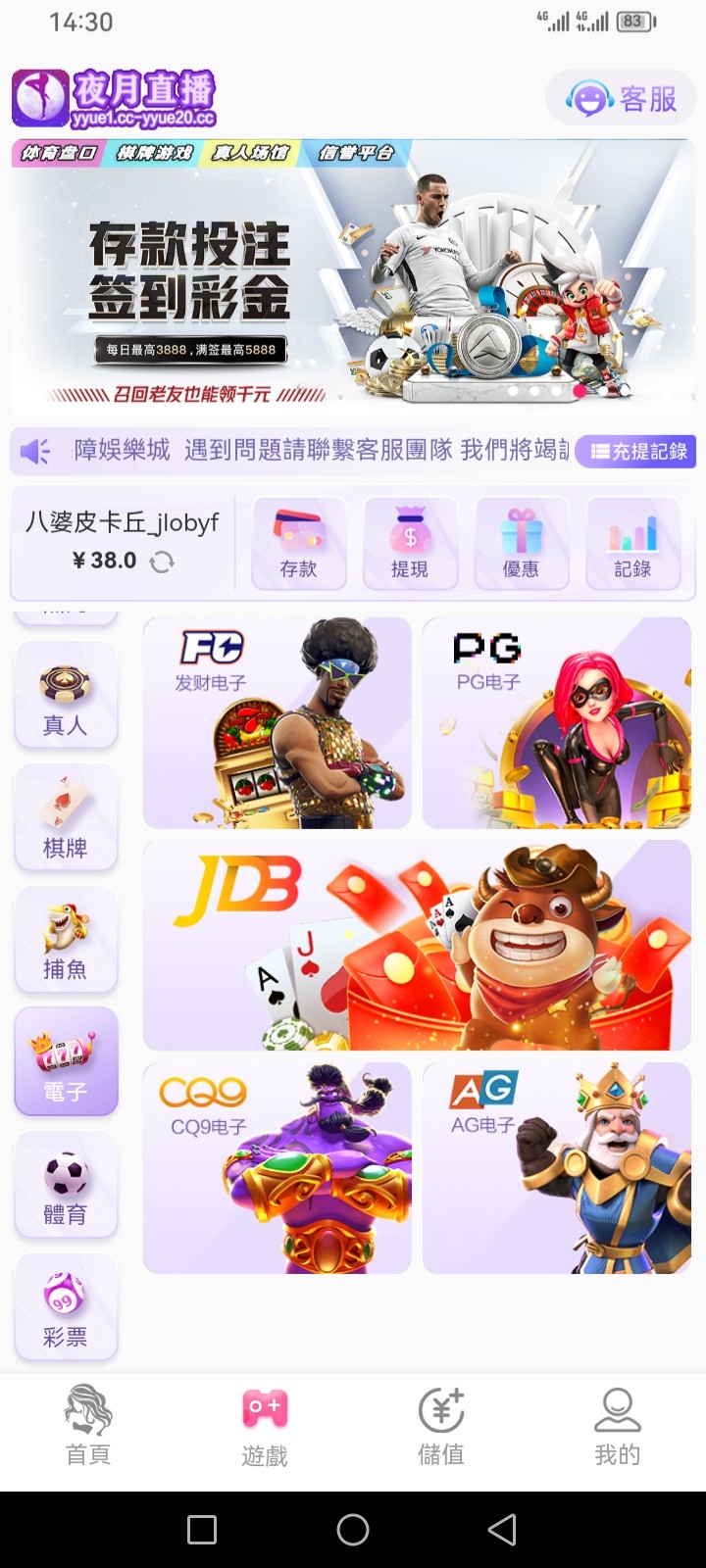
Task: Open the PG电子 game card
Action: (556, 723)
